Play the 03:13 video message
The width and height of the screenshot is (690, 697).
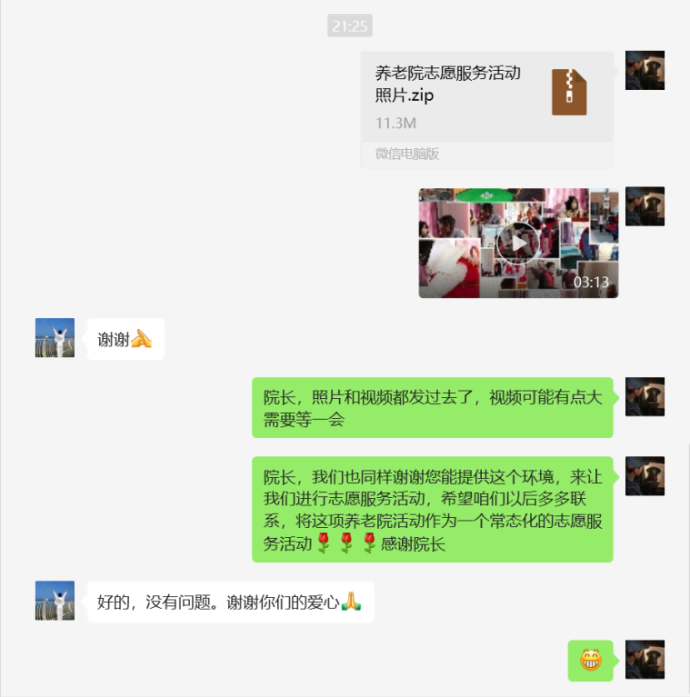(517, 242)
